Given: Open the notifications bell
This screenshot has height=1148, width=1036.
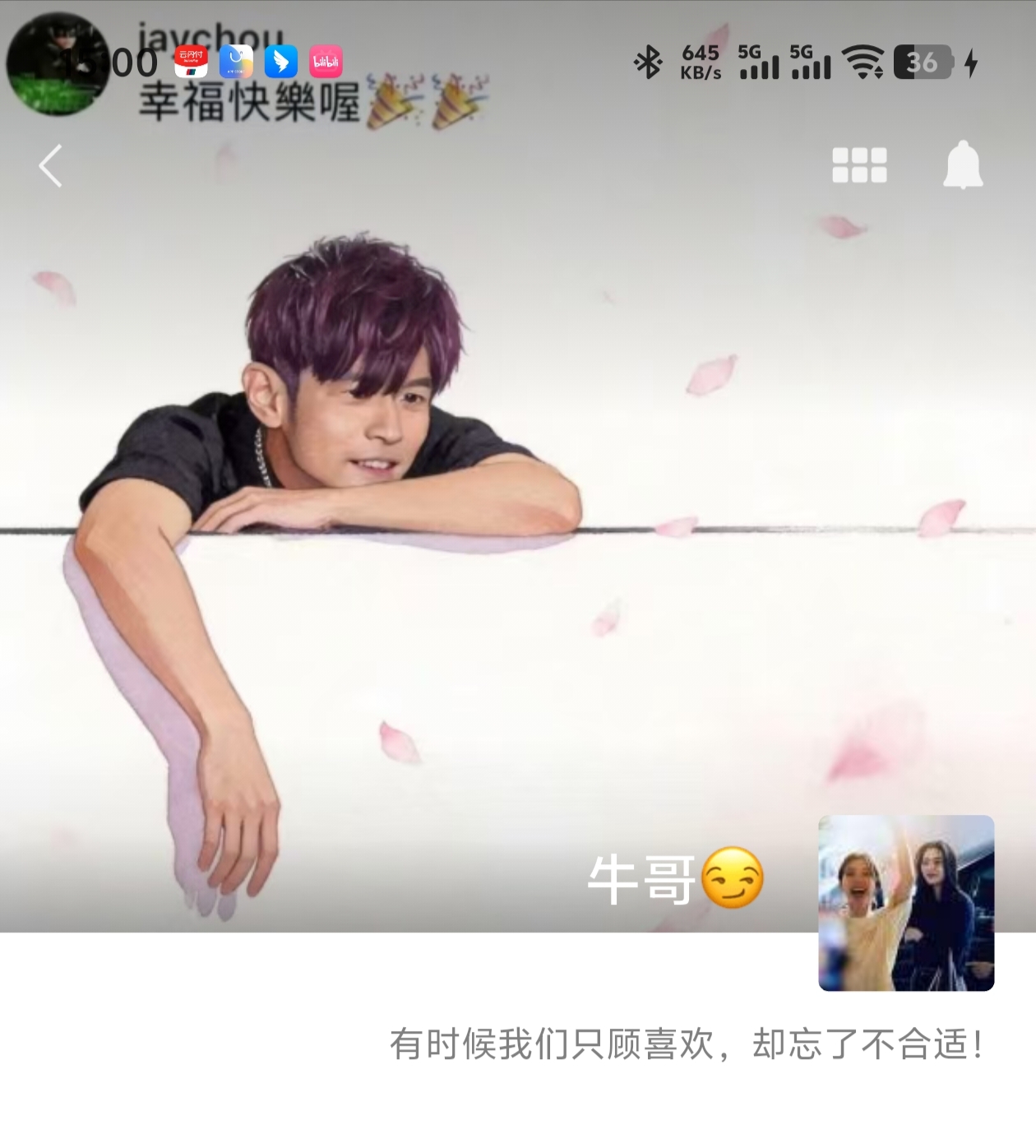Looking at the screenshot, I should point(963,165).
